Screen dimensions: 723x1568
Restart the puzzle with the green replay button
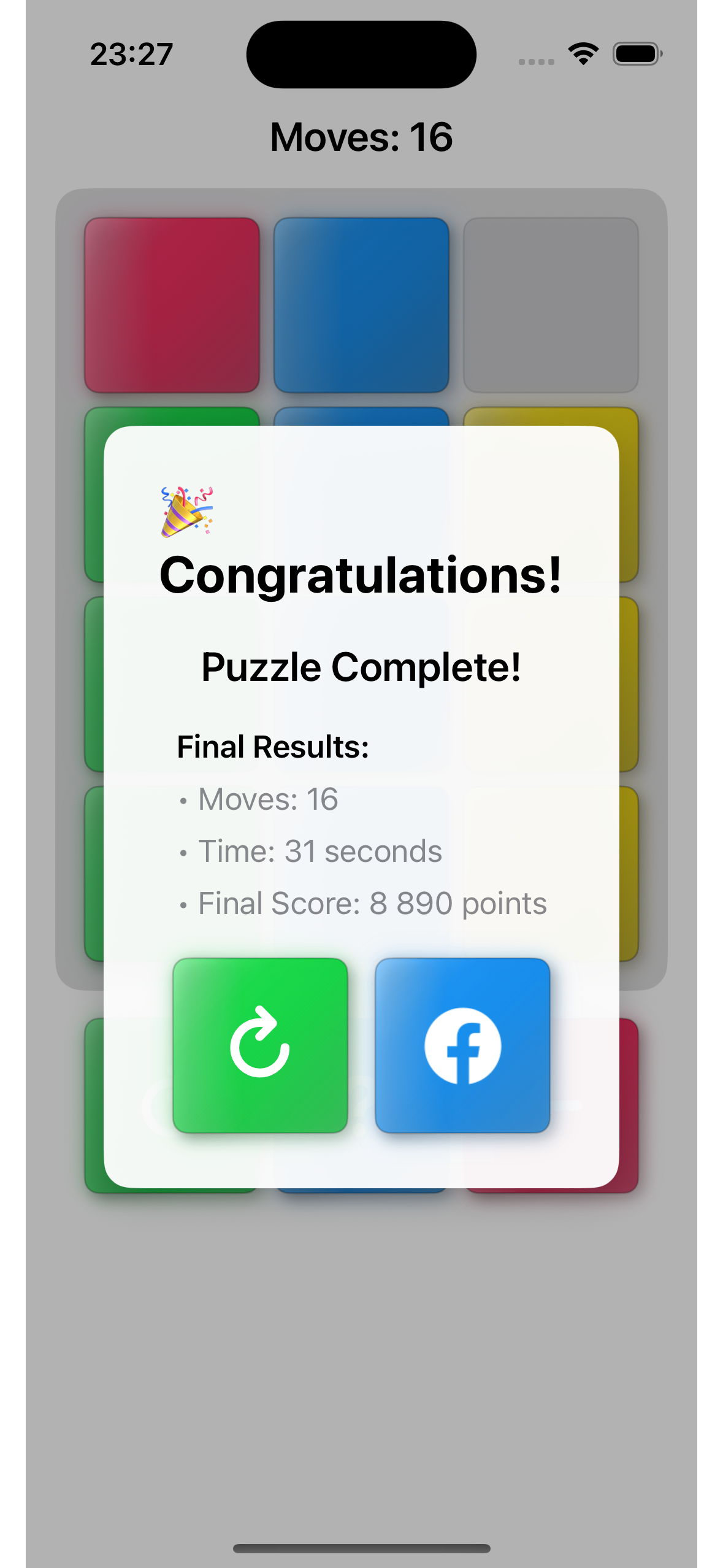tap(260, 1045)
